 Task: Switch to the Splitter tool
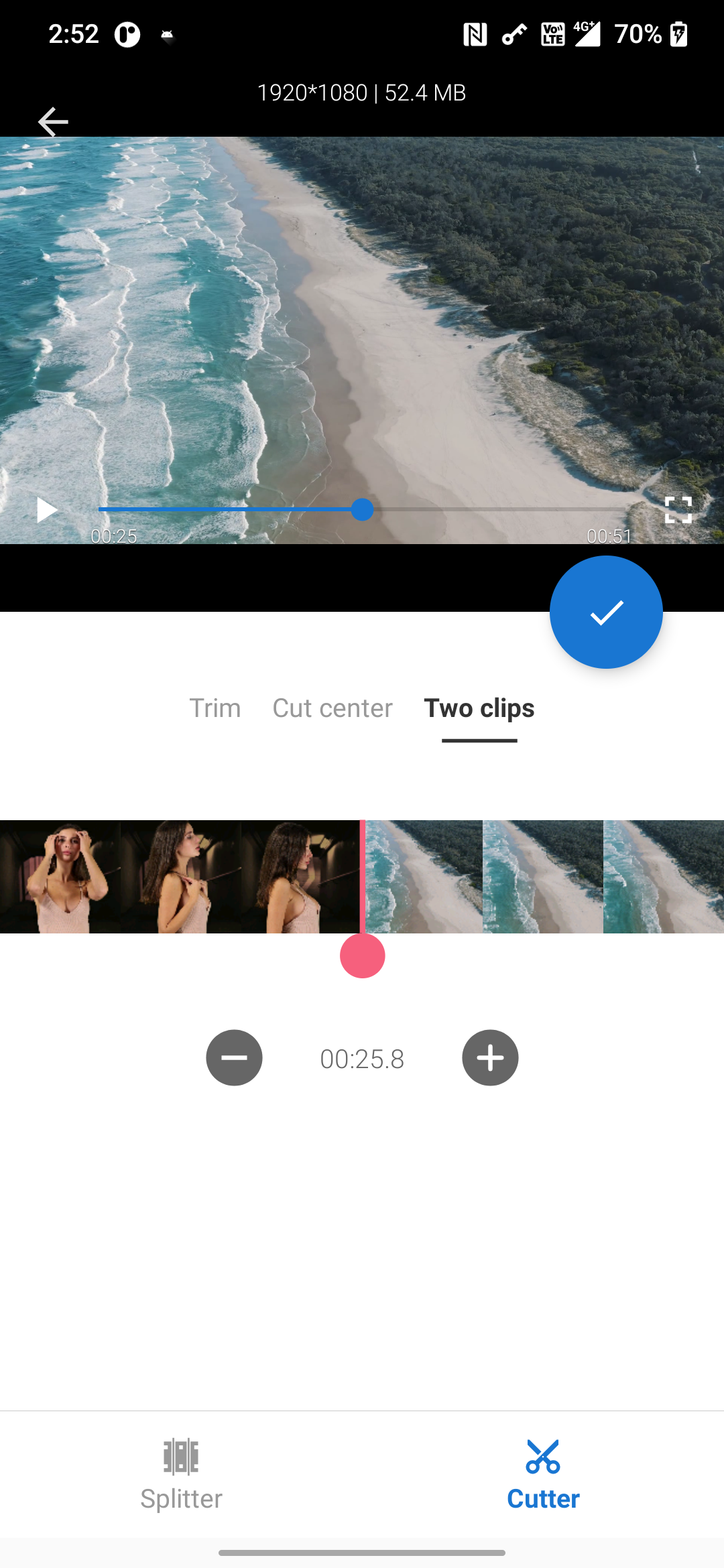click(x=181, y=1474)
